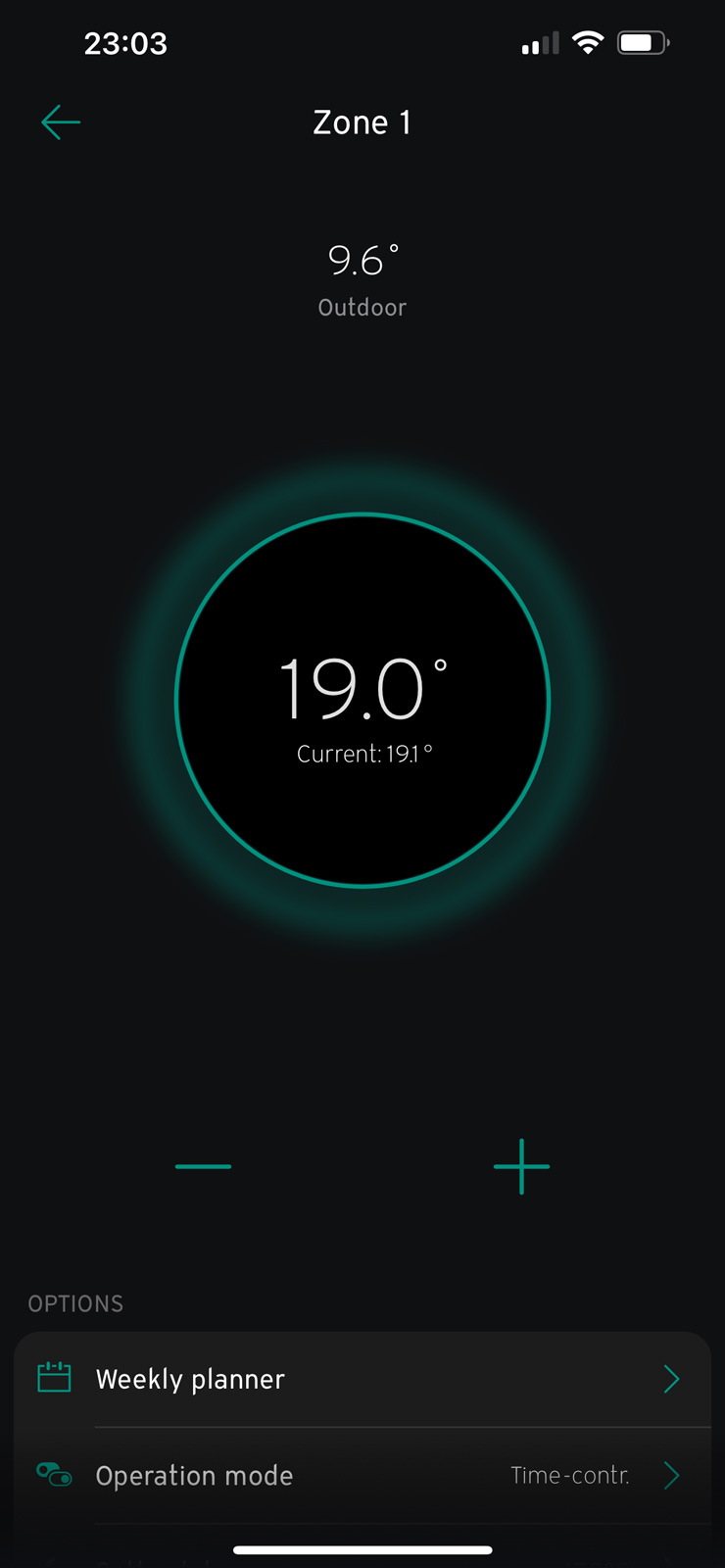Open the Weekly planner calendar icon

[54, 1378]
